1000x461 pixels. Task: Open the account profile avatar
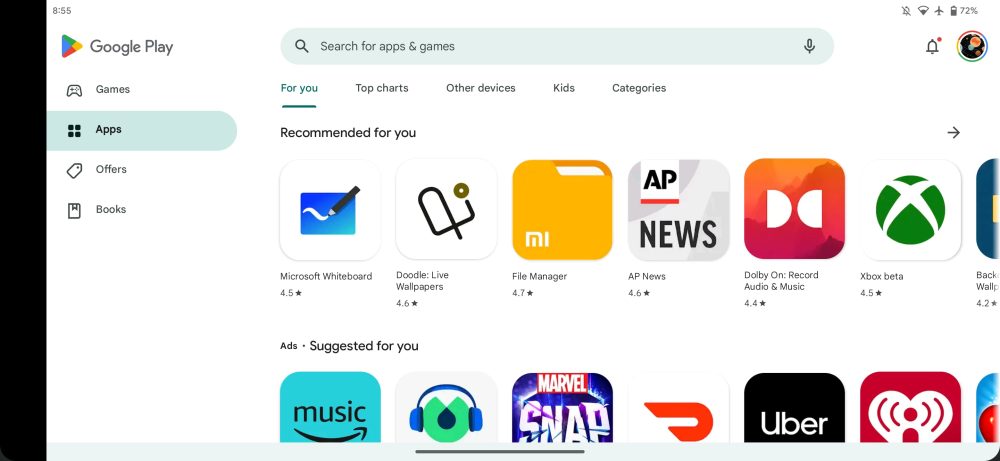[971, 46]
